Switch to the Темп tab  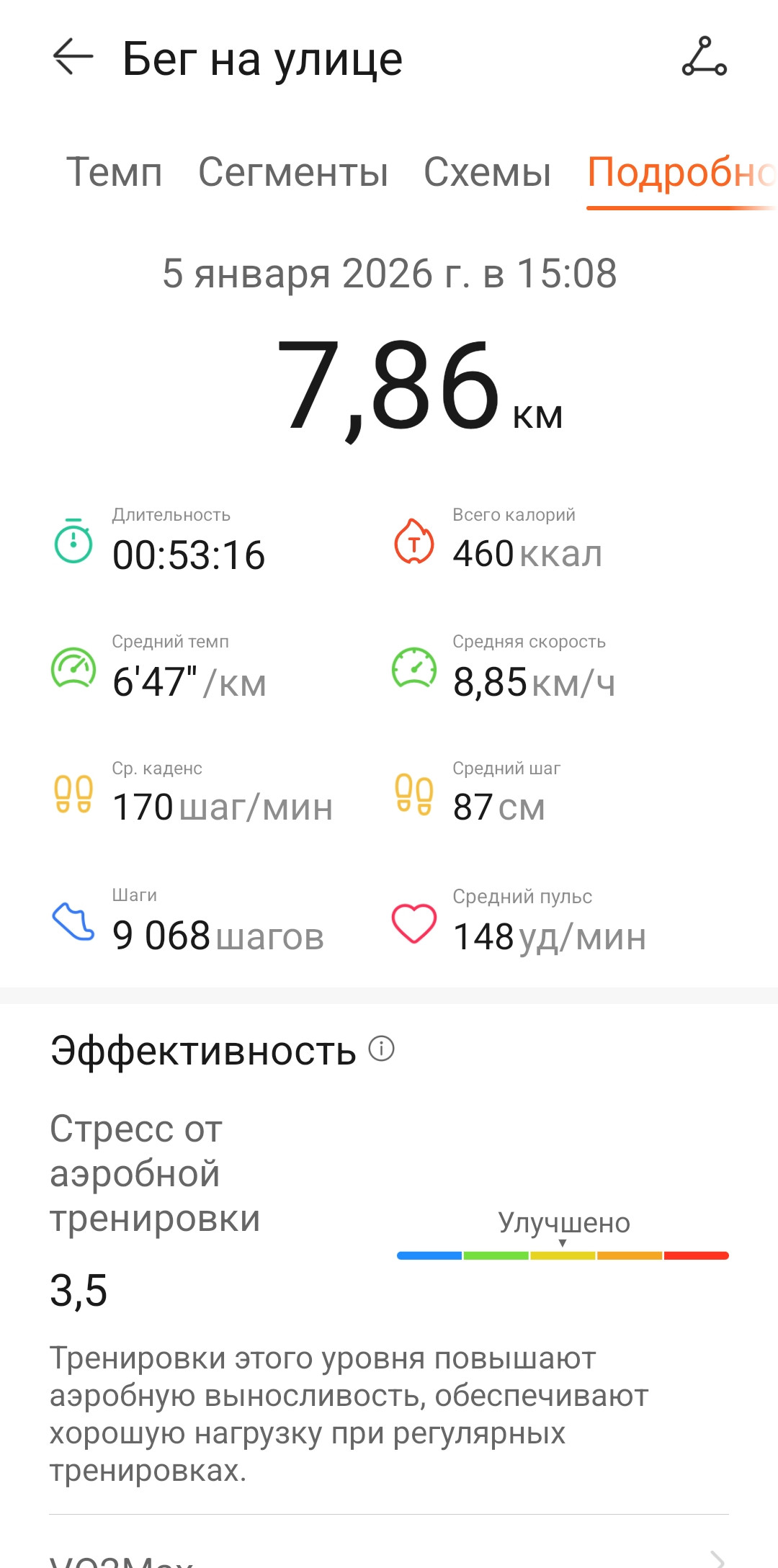click(x=115, y=172)
